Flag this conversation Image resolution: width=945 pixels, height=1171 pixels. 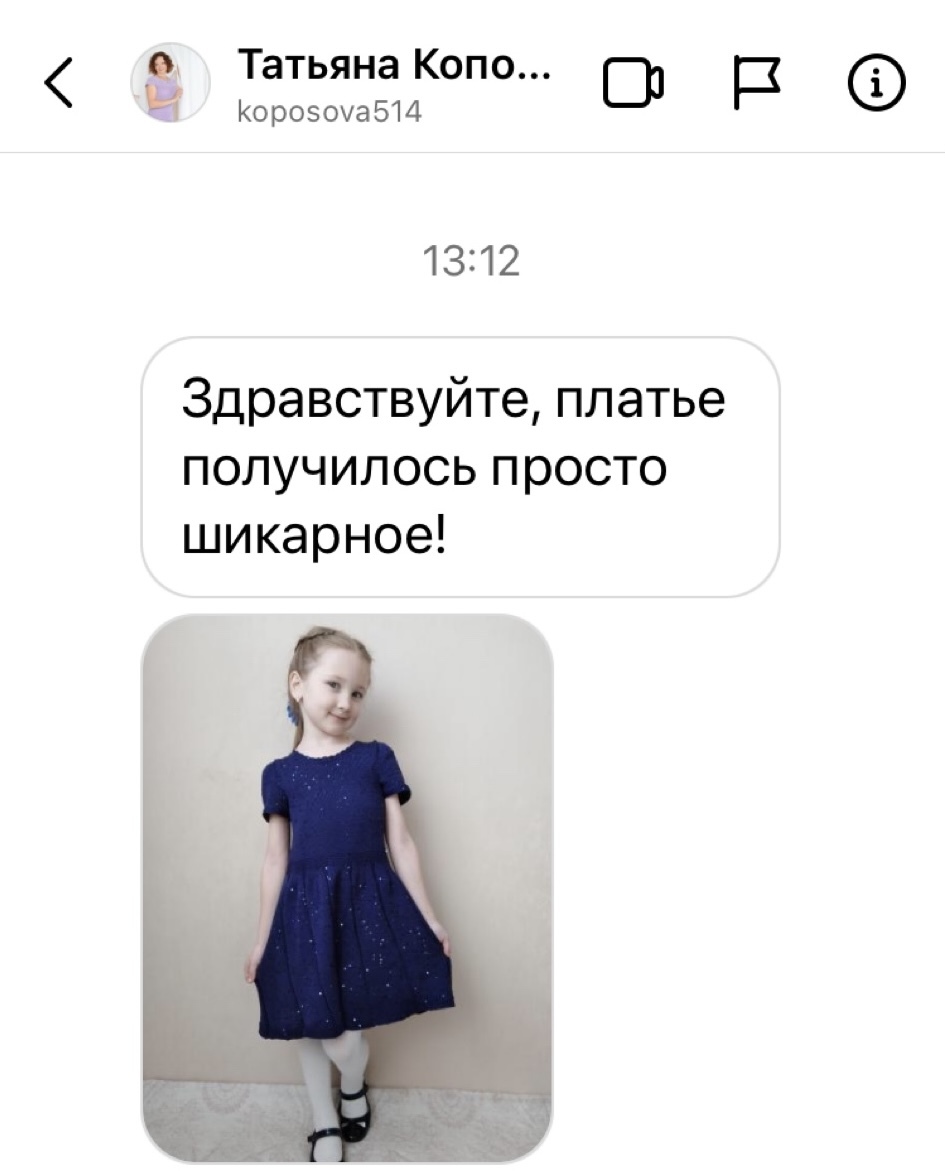click(756, 82)
